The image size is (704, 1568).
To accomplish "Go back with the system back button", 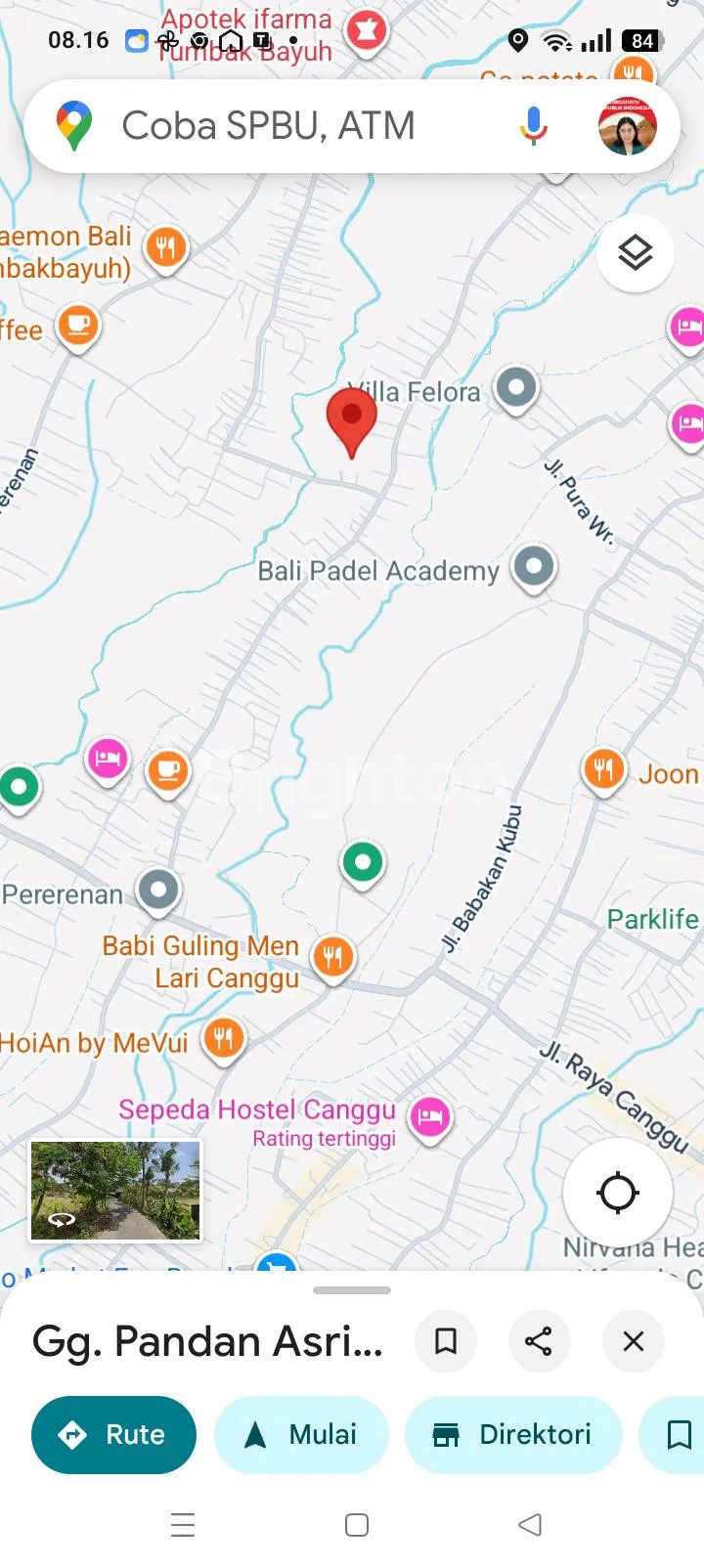I will click(529, 1524).
